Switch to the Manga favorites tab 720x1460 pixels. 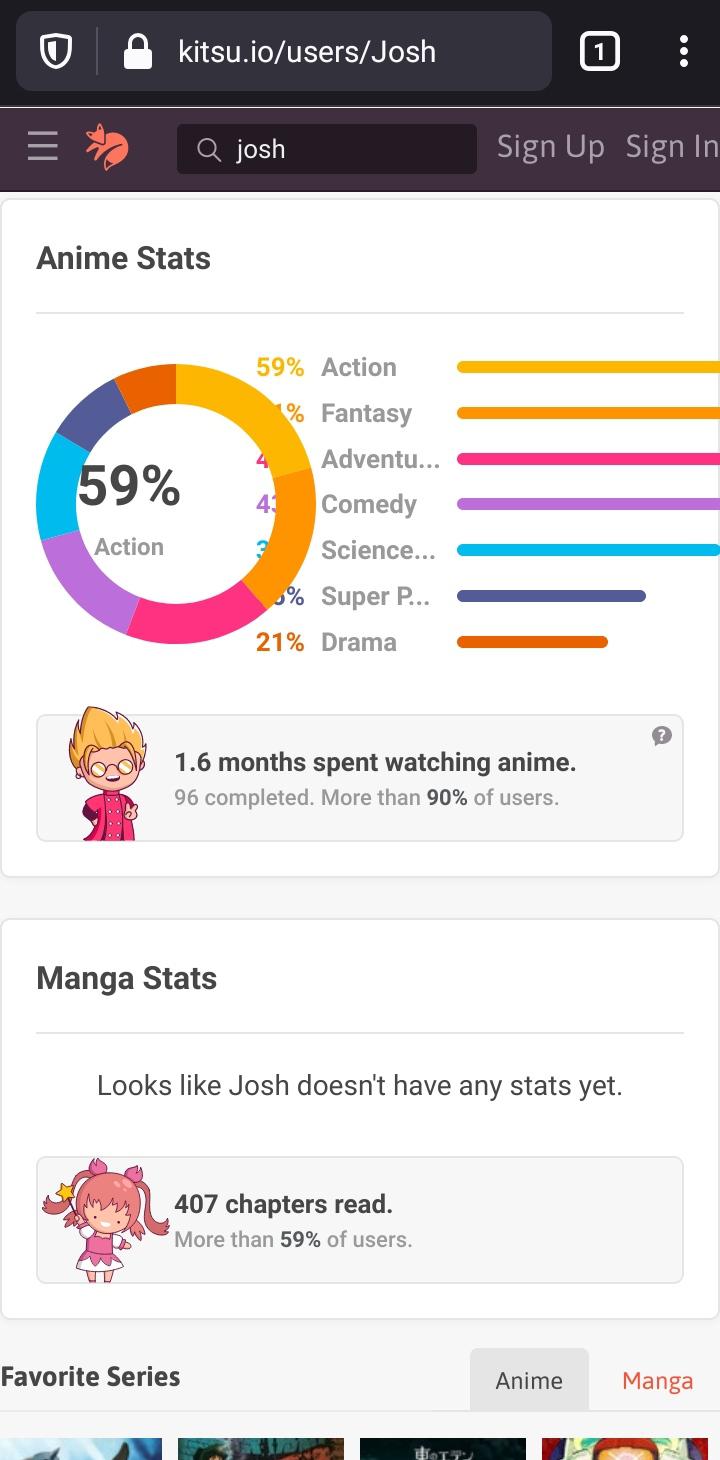click(x=657, y=1381)
